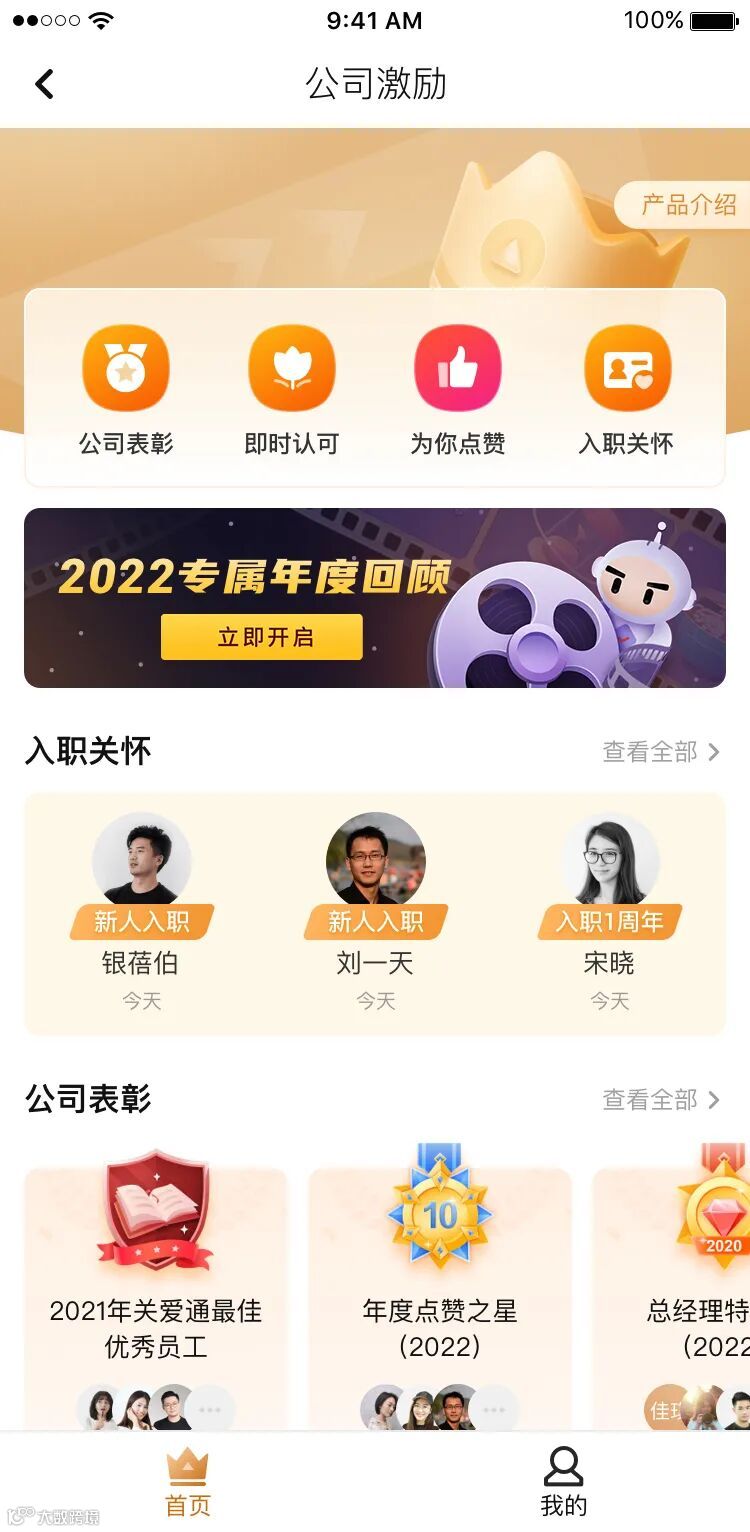Open 刘一天's new hire card
The image size is (750, 1532).
(375, 910)
